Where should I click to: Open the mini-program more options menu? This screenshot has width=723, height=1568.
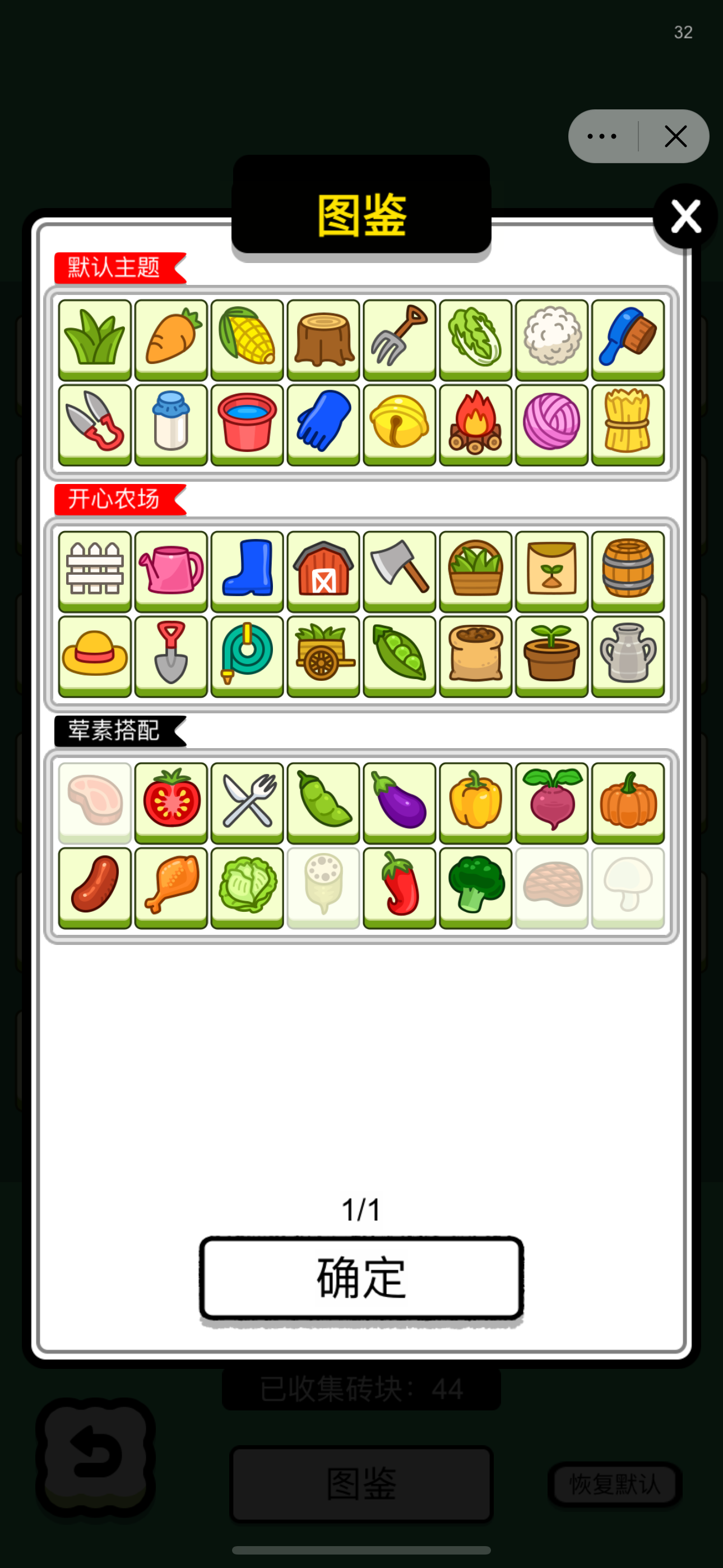pos(602,136)
